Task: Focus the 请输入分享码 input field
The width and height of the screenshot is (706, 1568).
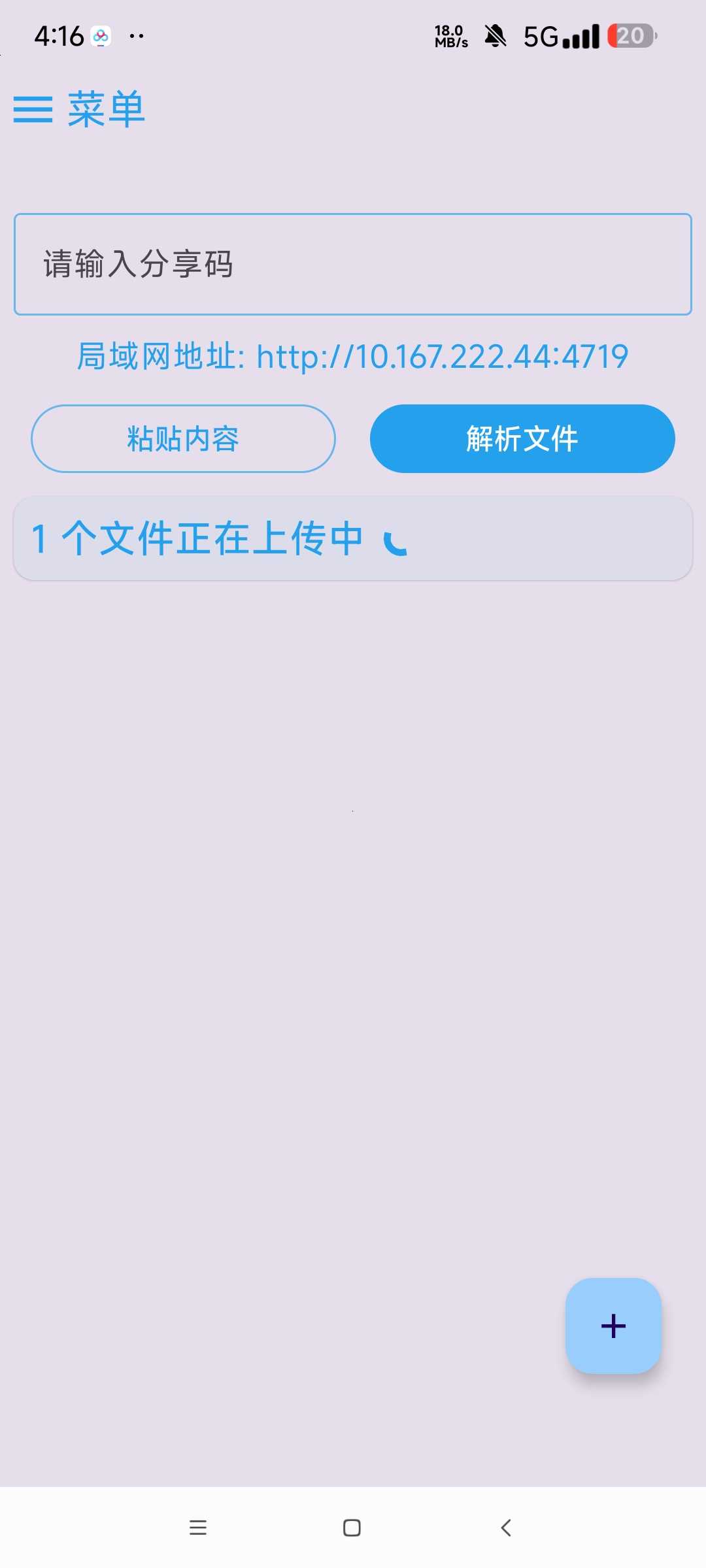Action: (x=353, y=264)
